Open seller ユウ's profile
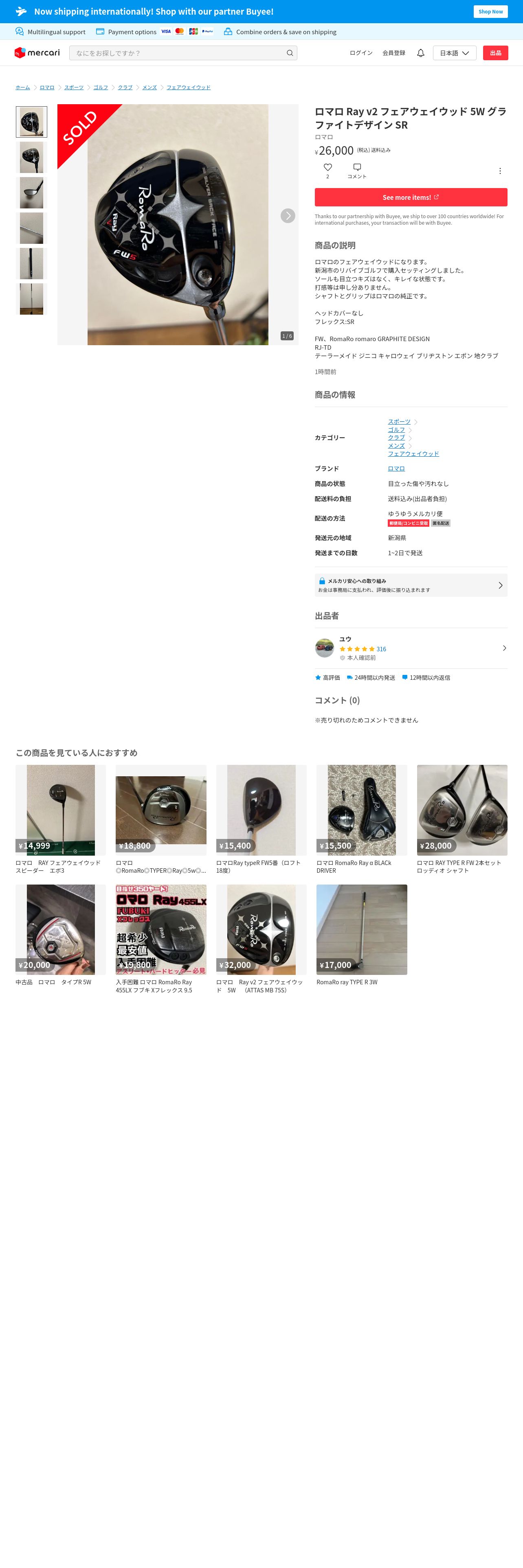The width and height of the screenshot is (523, 1568). [411, 648]
